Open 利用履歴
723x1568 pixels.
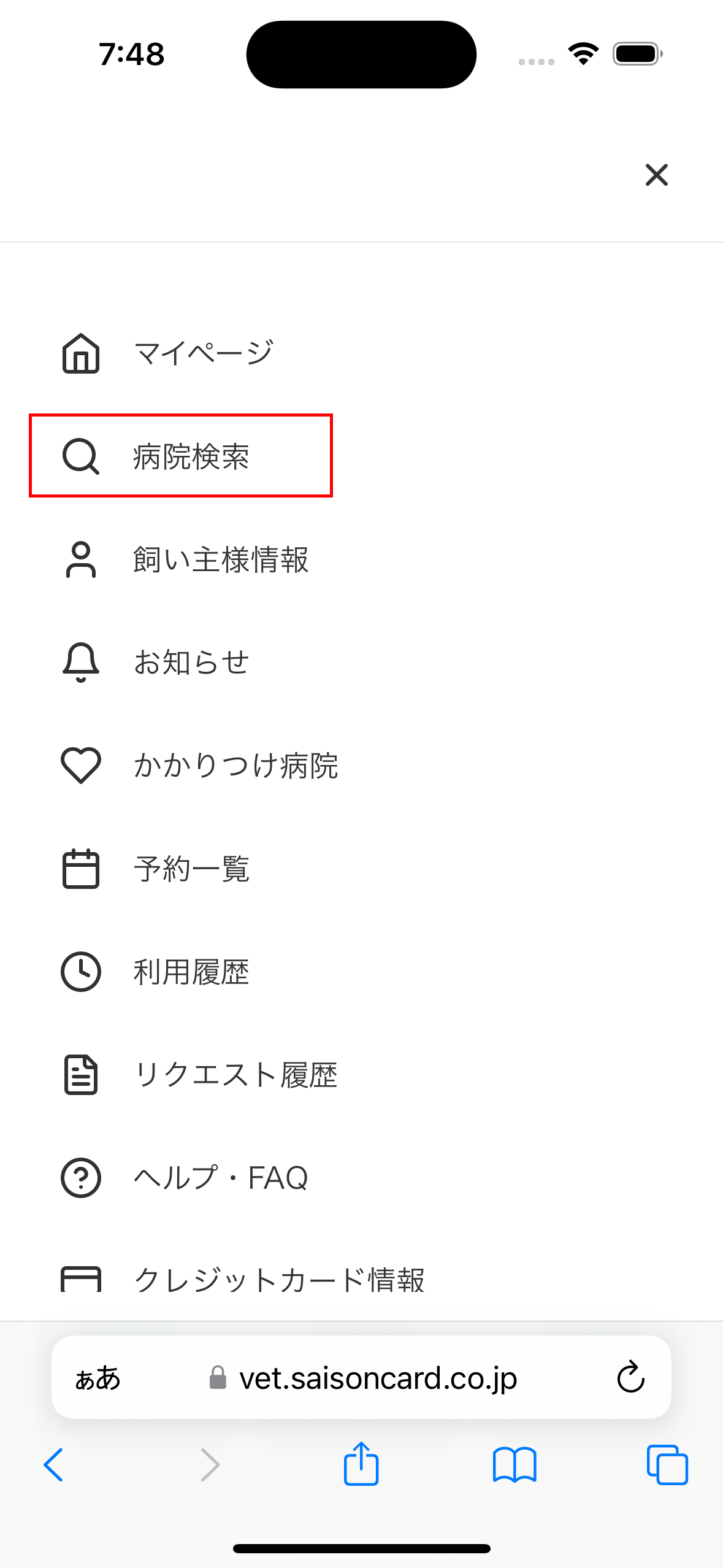155,971
